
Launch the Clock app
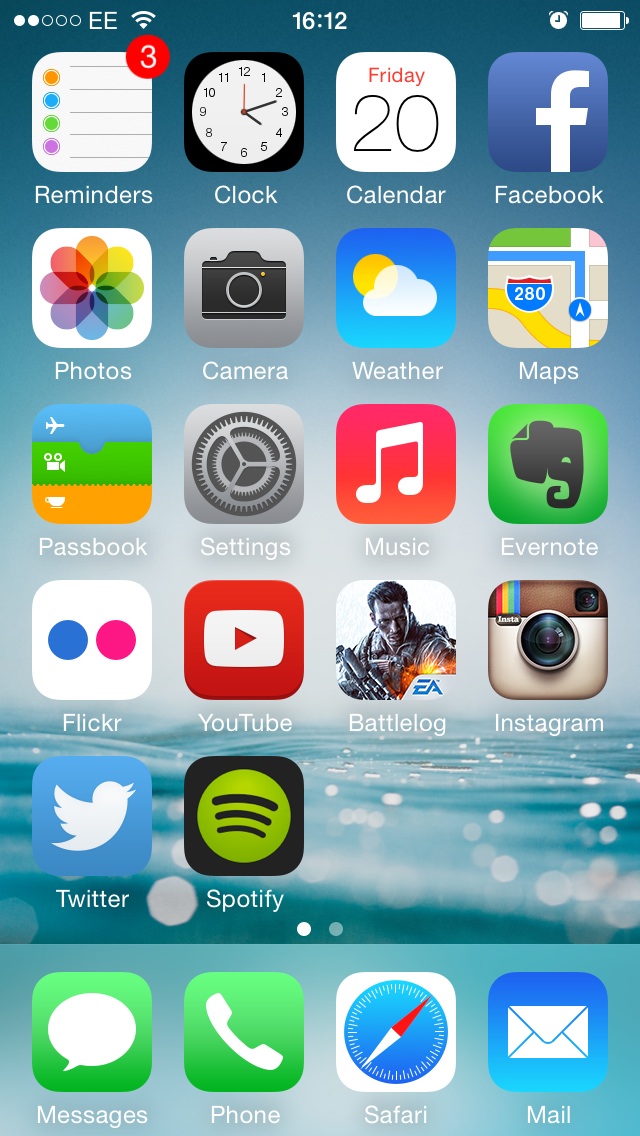pos(244,112)
